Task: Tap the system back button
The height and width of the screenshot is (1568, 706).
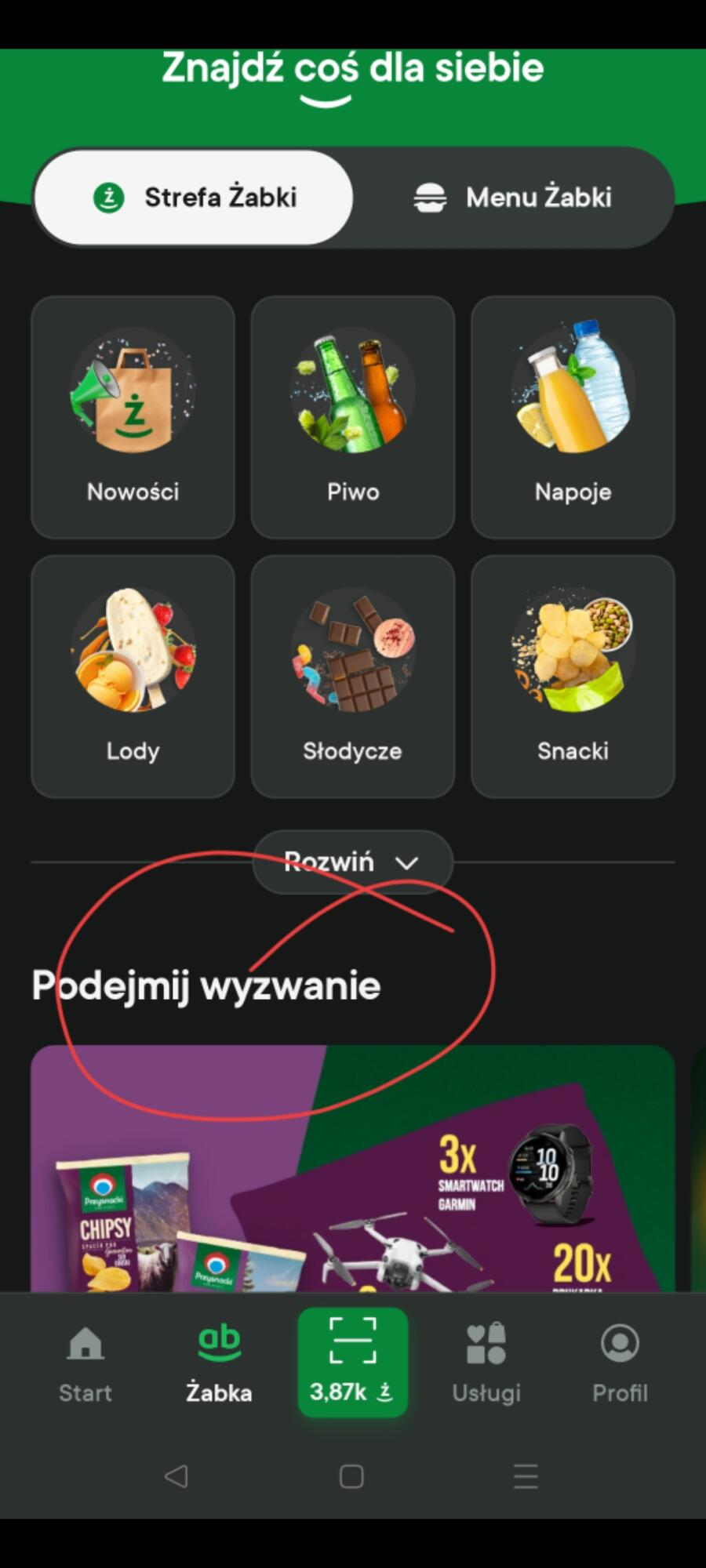Action: 176,1476
